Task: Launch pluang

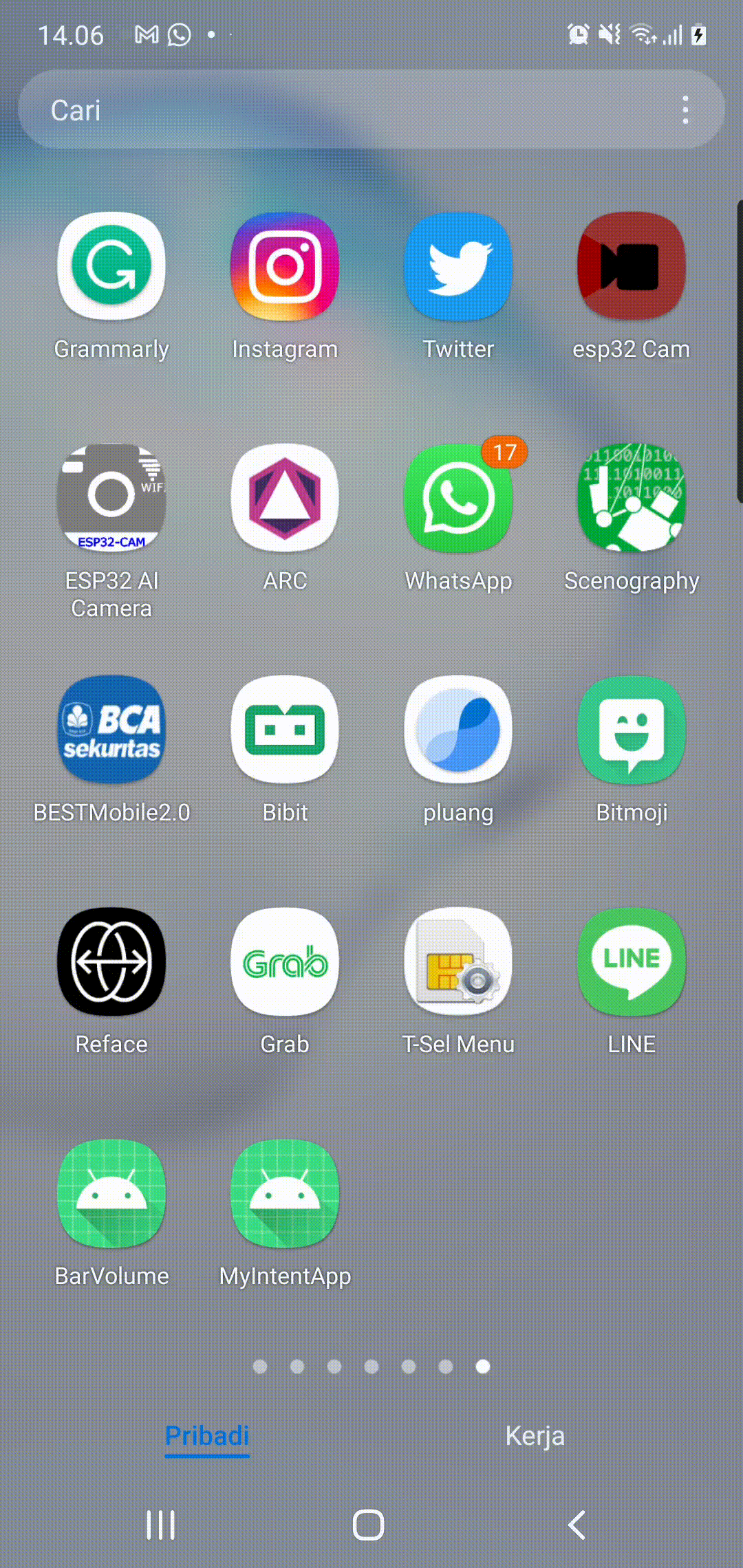Action: click(458, 730)
